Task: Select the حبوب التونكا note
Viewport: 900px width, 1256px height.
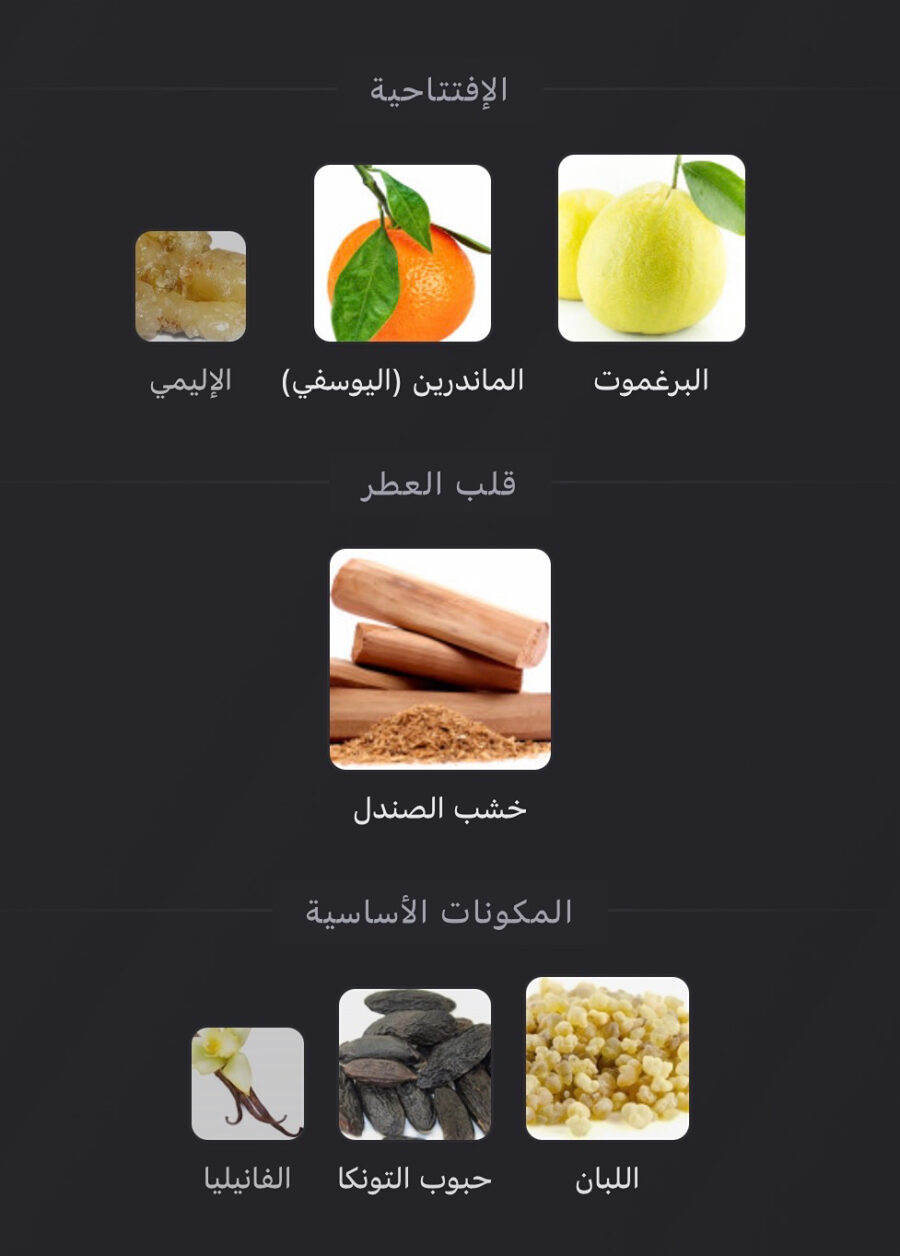Action: click(415, 1065)
